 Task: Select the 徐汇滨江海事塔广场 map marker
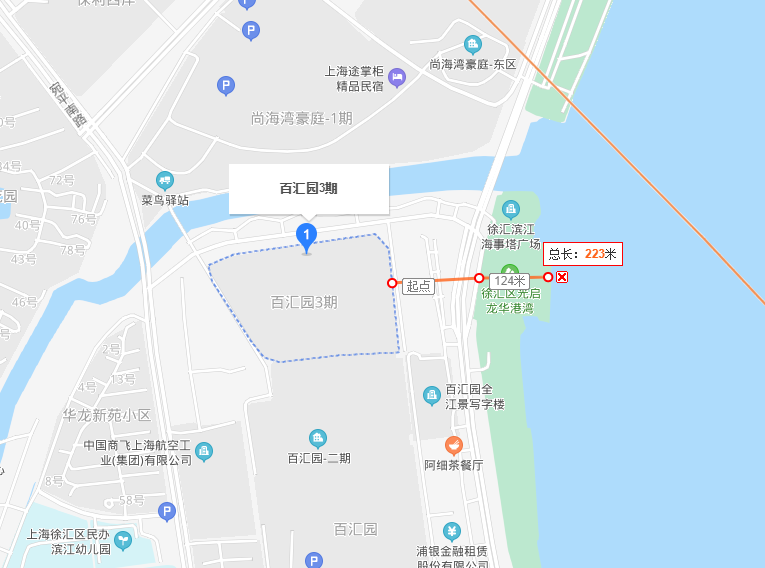pyautogui.click(x=511, y=210)
